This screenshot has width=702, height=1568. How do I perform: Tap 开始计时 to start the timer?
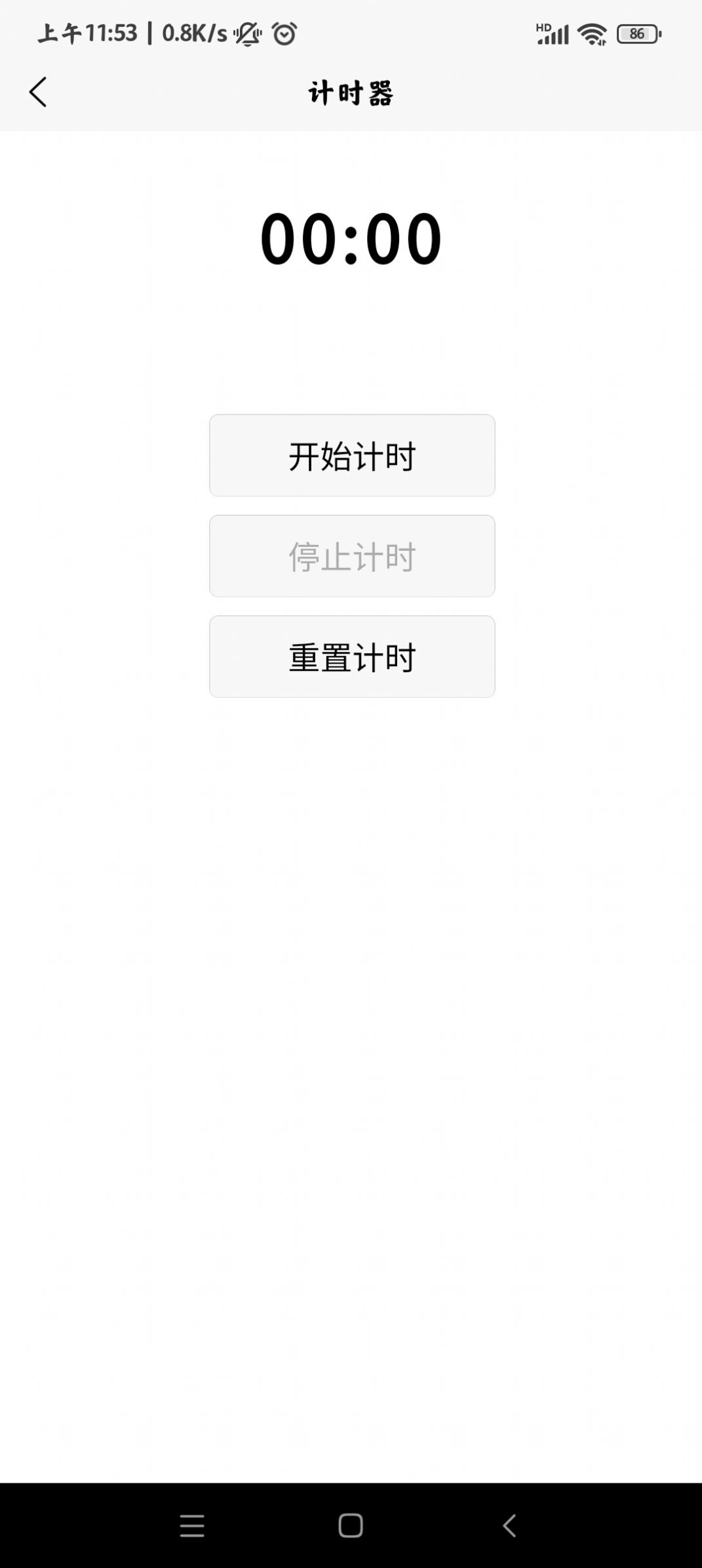351,455
